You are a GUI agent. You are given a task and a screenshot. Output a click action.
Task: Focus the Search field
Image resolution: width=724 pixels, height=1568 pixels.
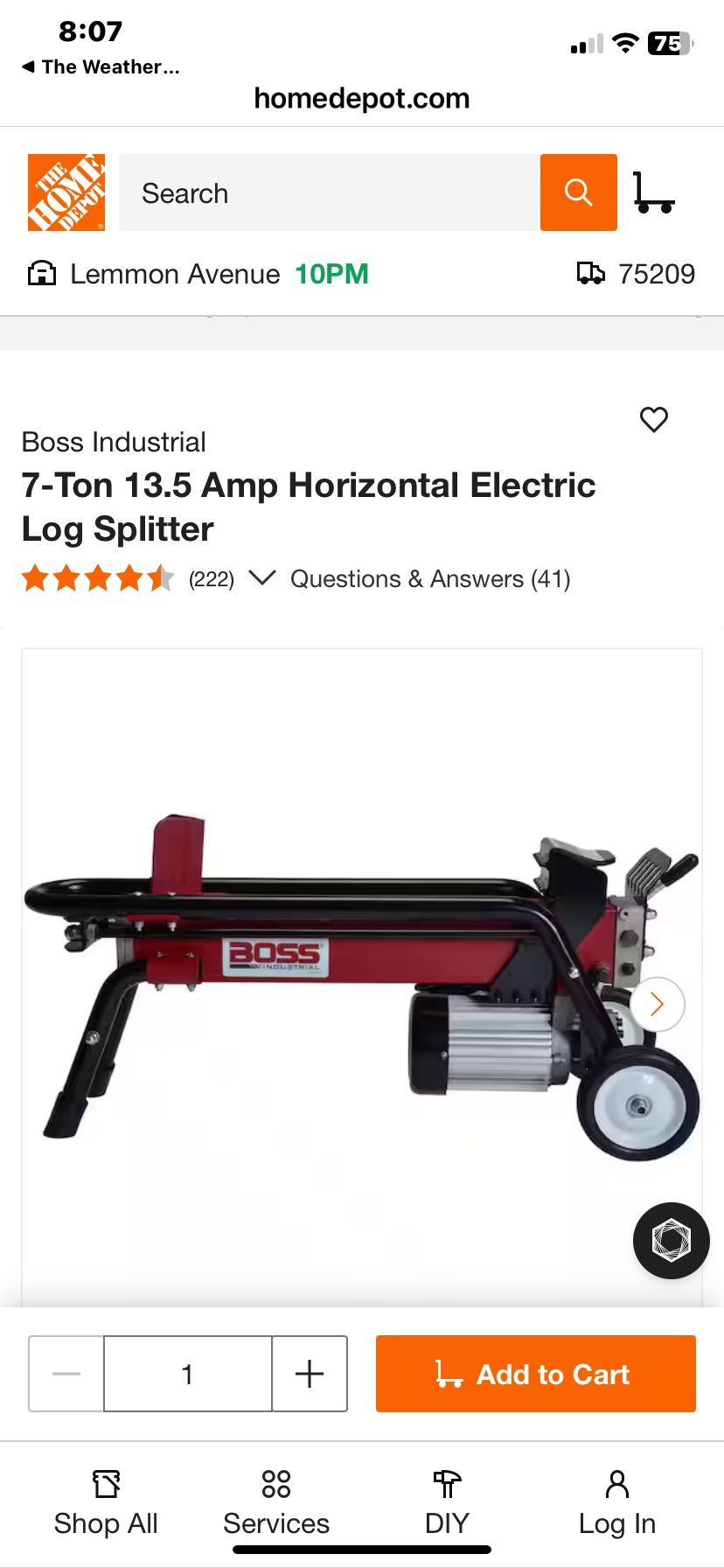[329, 192]
